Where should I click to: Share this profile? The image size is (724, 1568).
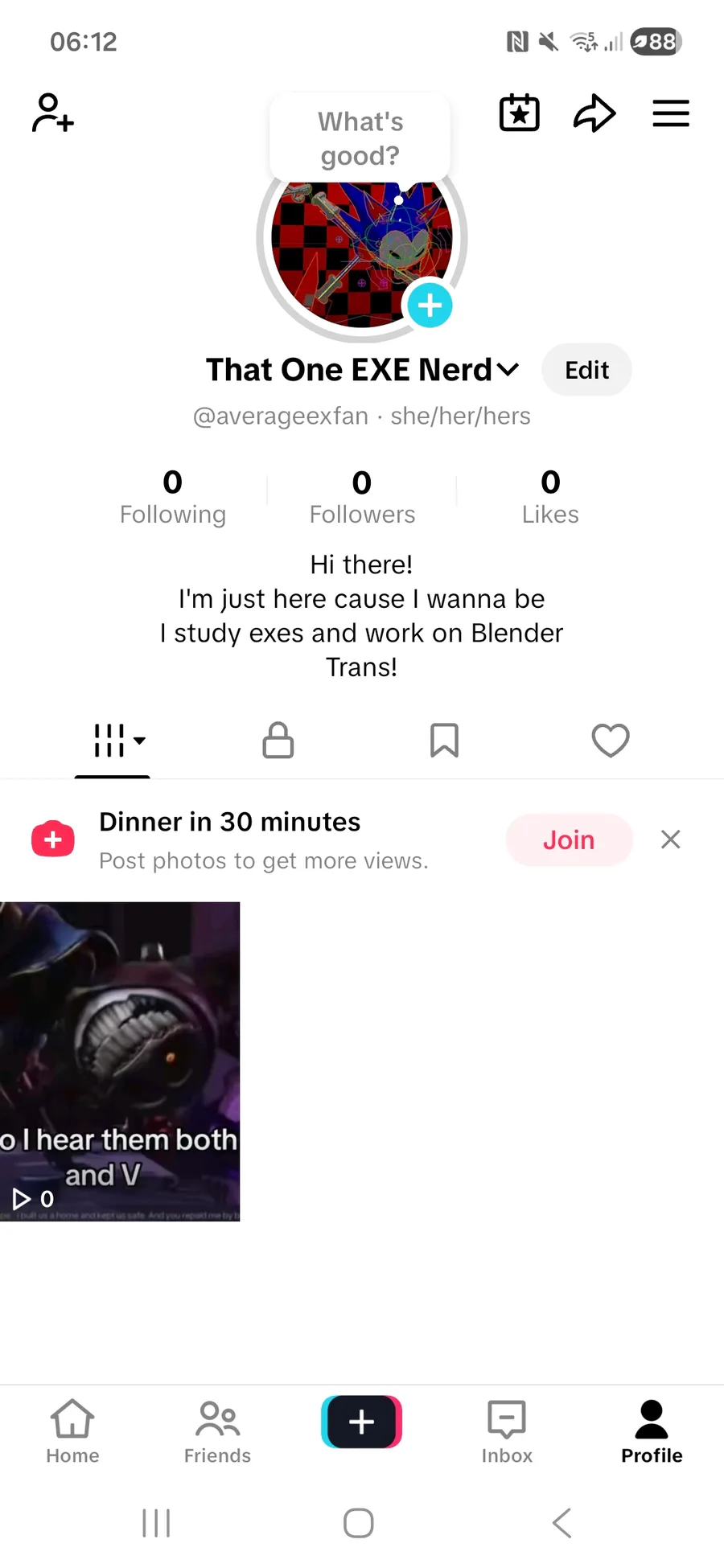click(594, 113)
